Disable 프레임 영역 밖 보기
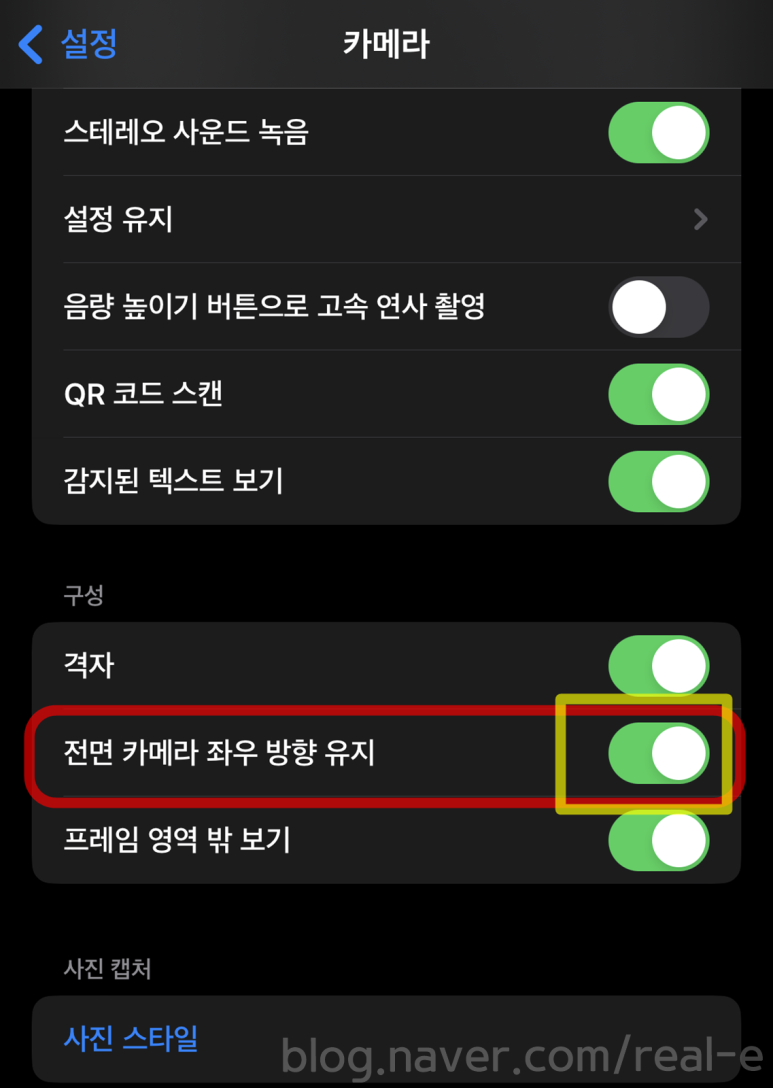Viewport: 773px width, 1088px height. [658, 840]
